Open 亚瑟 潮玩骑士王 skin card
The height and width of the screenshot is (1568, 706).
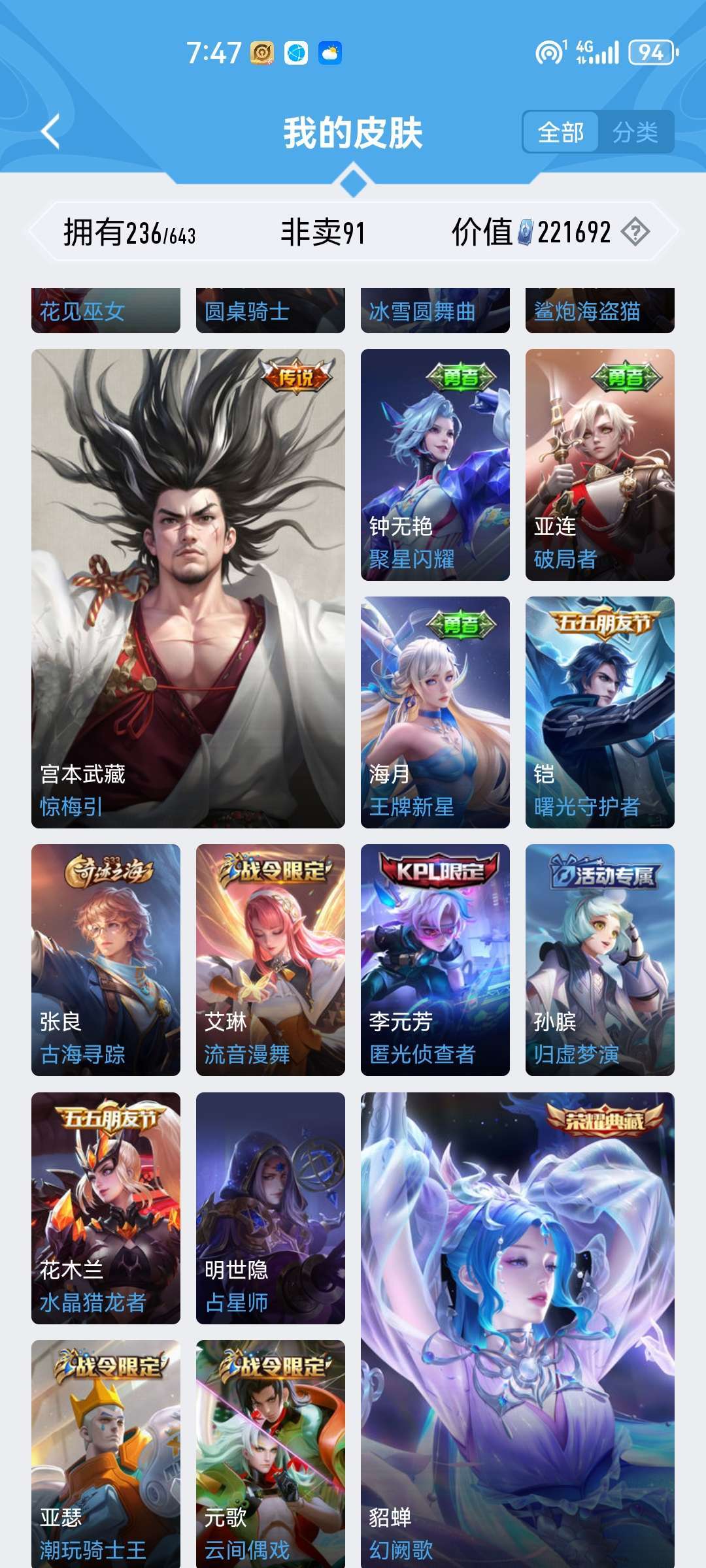pyautogui.click(x=106, y=1454)
